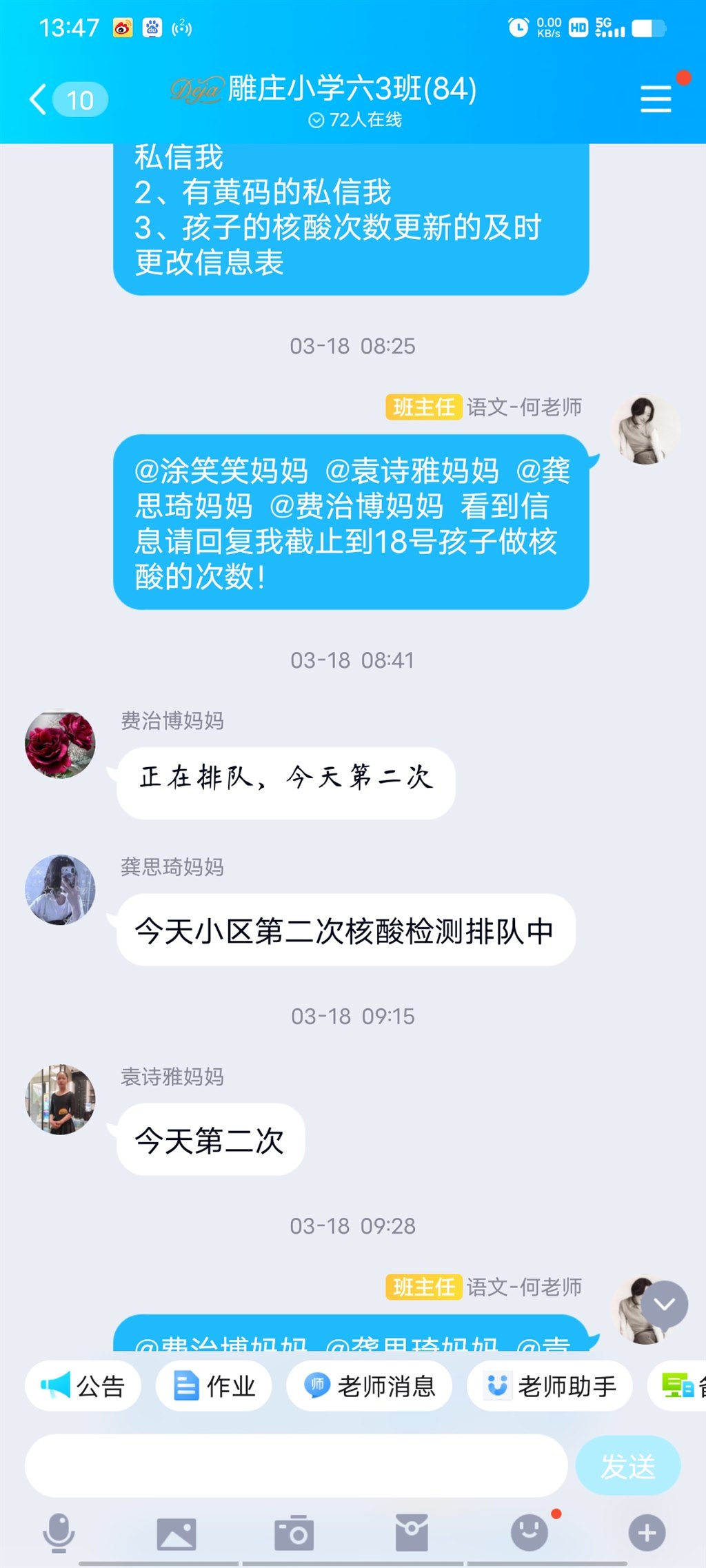
Task: View 龚思琦妈妈's profile avatar
Action: click(x=60, y=890)
